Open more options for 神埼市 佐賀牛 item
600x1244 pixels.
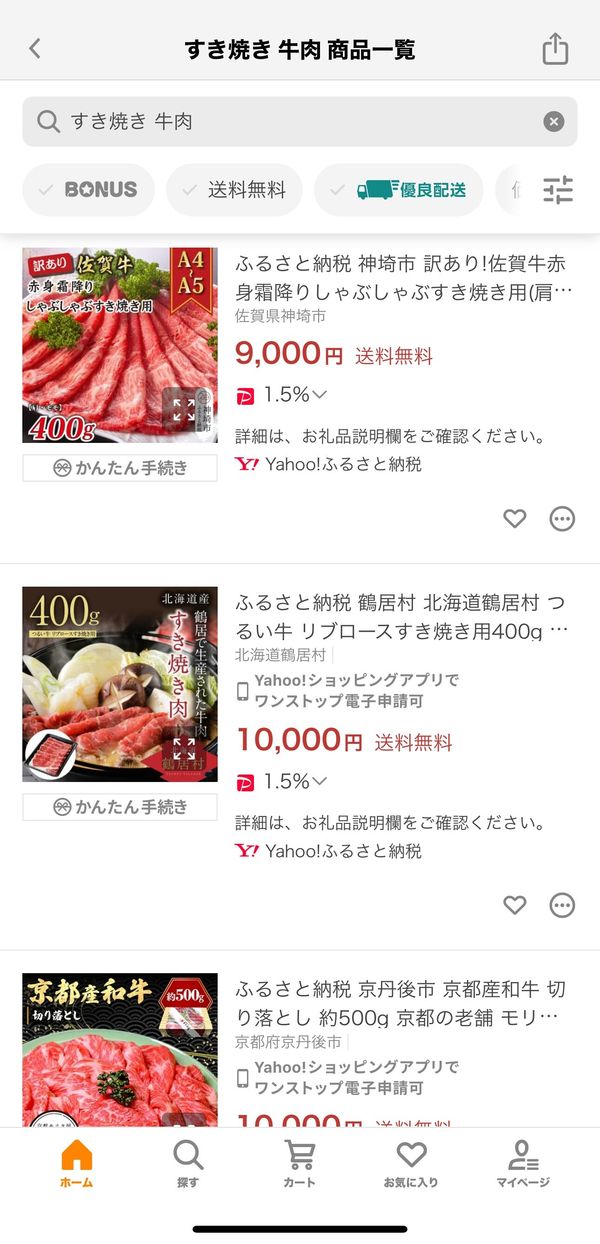pyautogui.click(x=563, y=518)
